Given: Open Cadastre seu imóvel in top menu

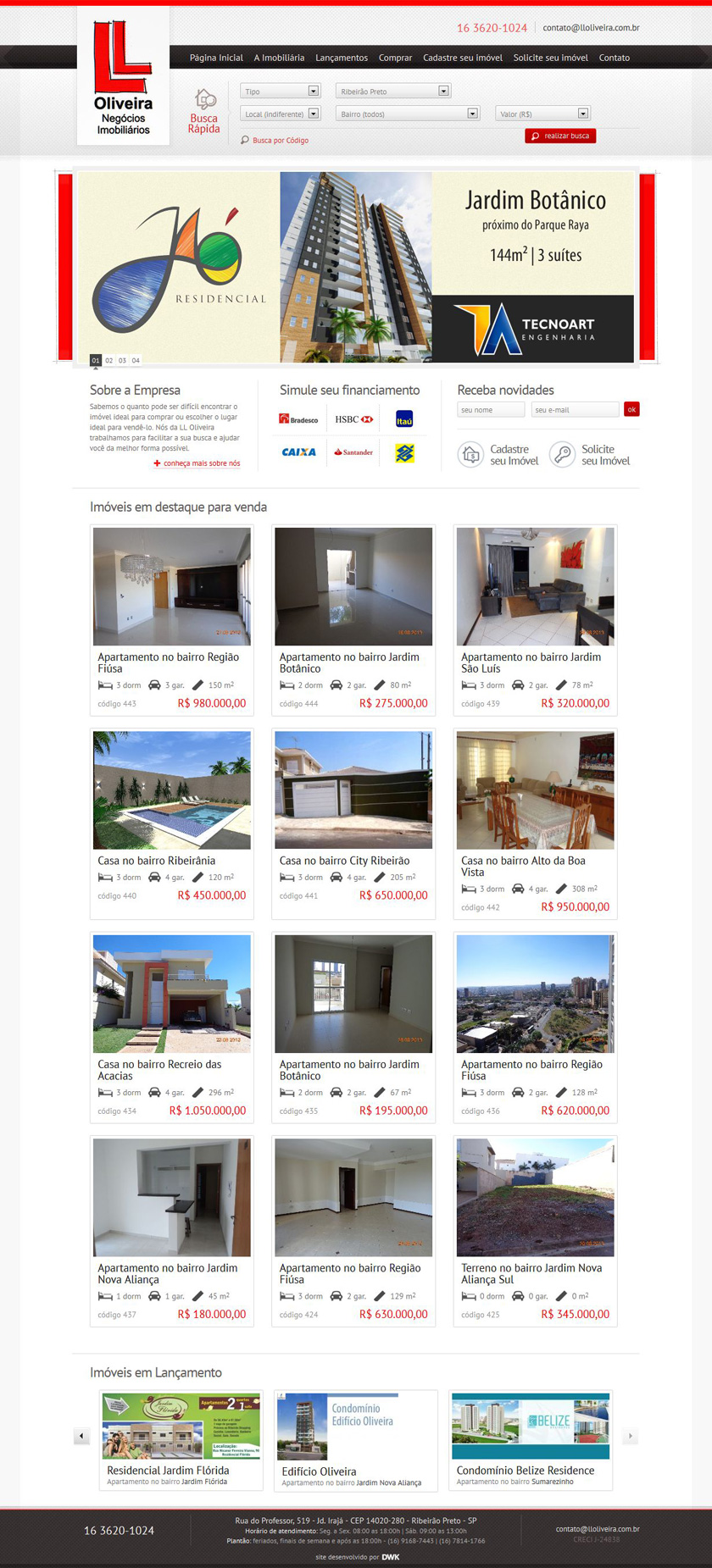Looking at the screenshot, I should click(x=462, y=58).
